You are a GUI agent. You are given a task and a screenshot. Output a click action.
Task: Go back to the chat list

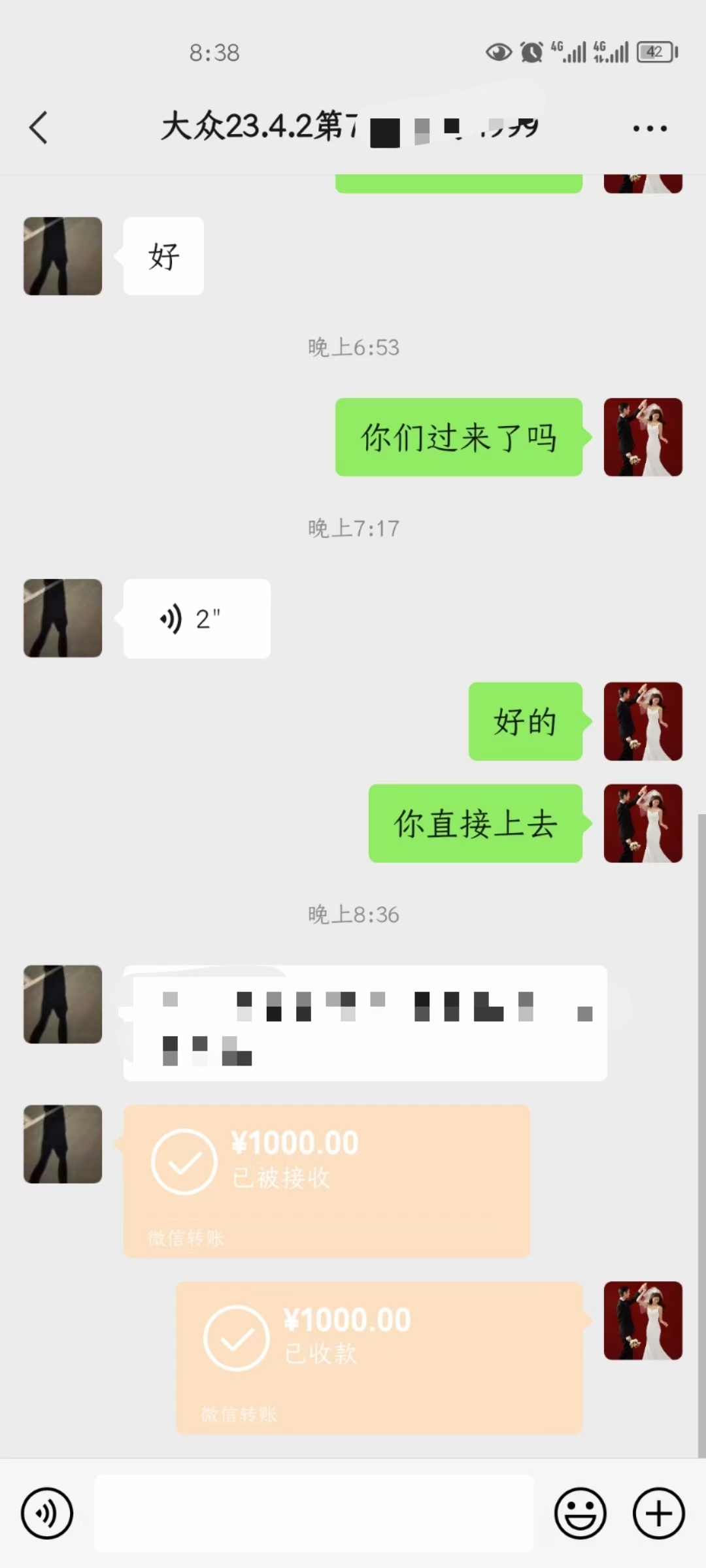[39, 127]
